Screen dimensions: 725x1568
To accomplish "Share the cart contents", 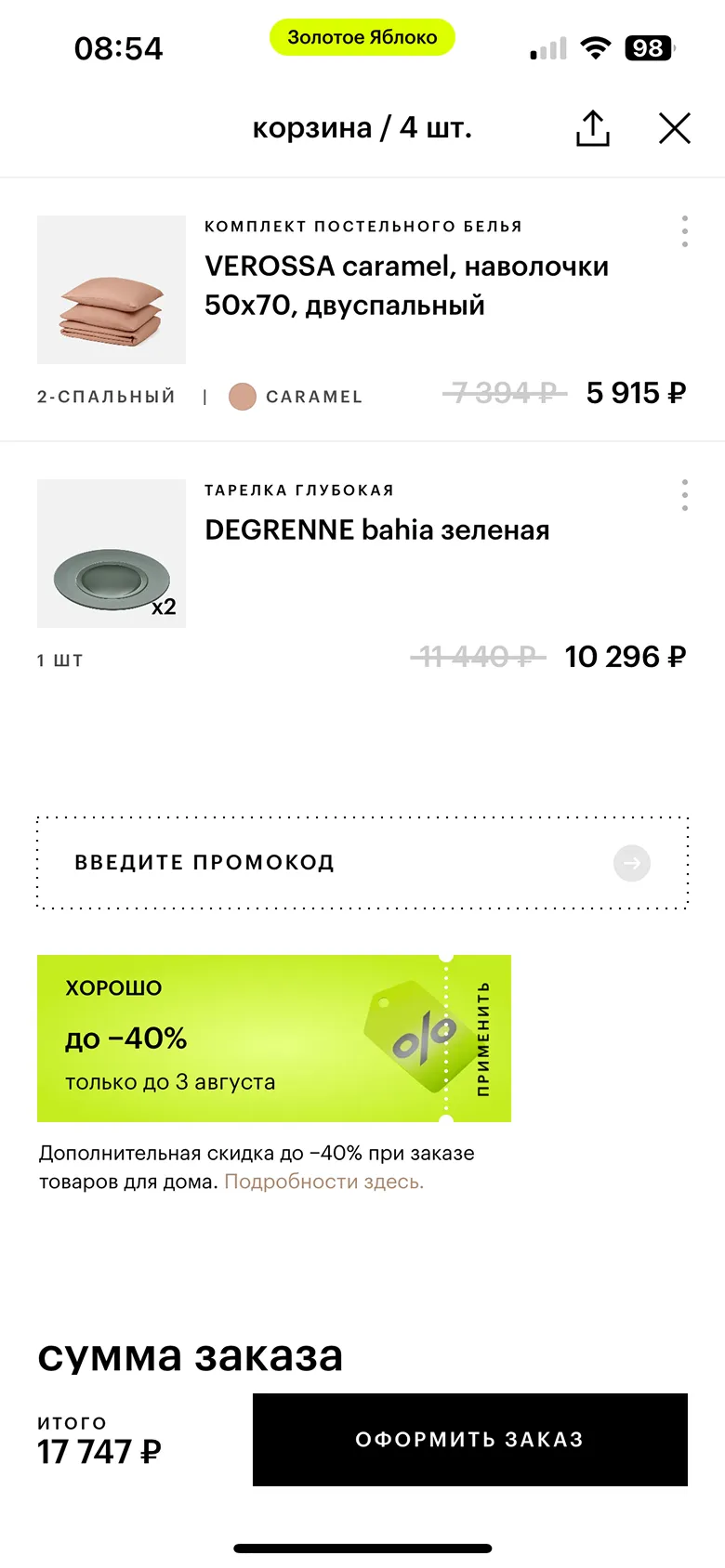I will point(592,128).
